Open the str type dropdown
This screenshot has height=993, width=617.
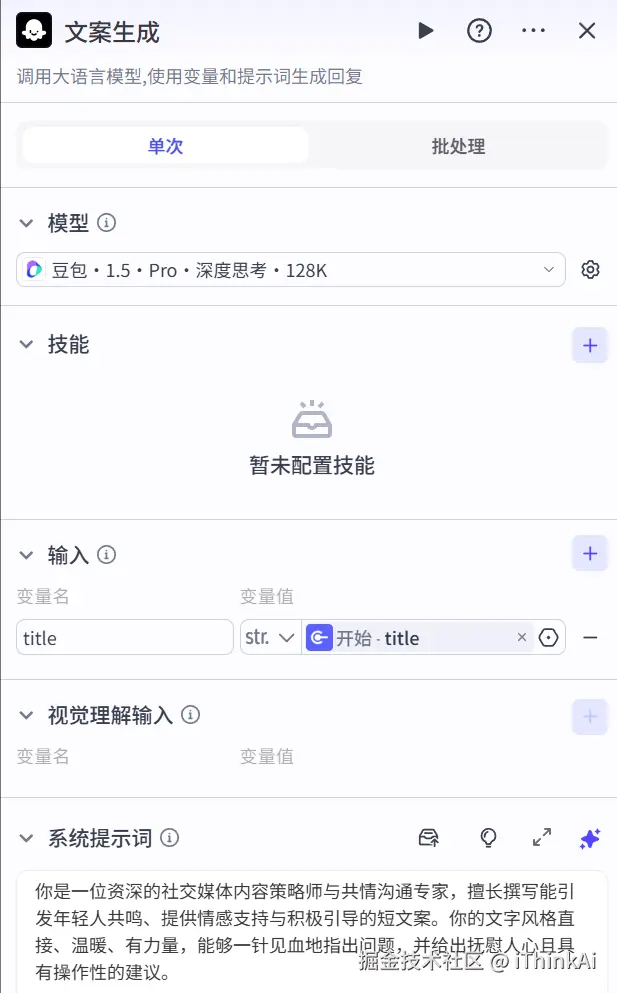point(270,638)
